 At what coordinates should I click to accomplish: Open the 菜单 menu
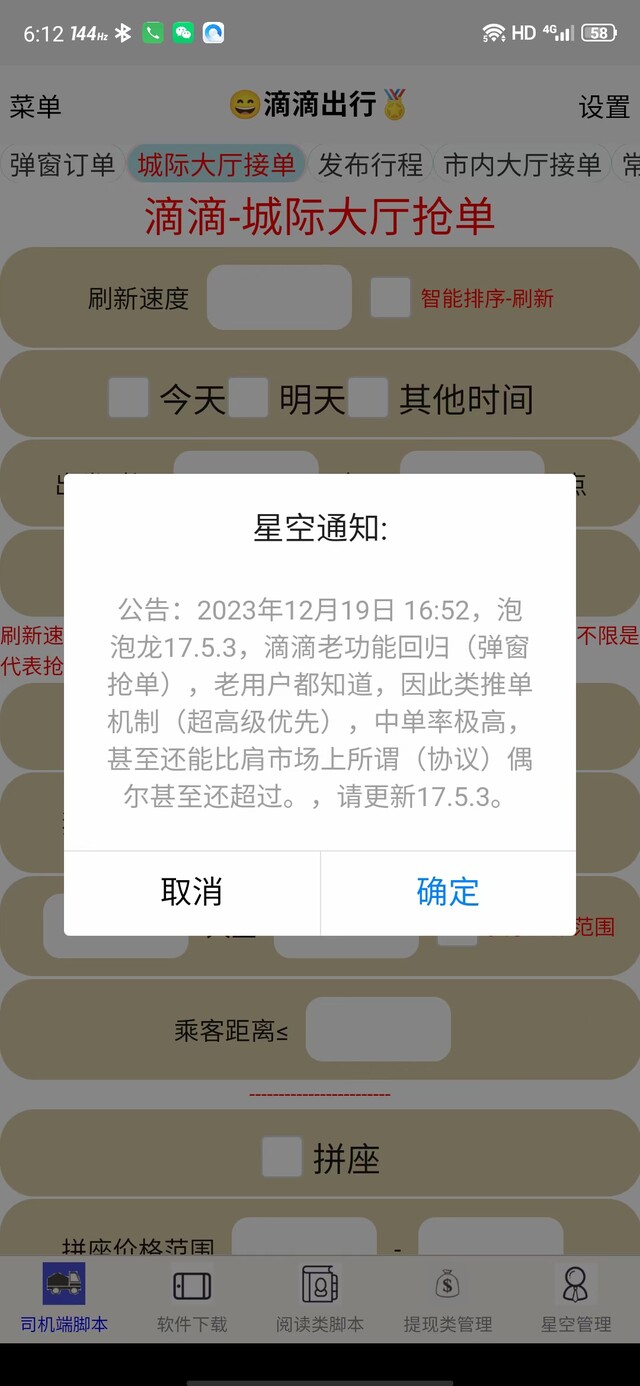pyautogui.click(x=36, y=106)
